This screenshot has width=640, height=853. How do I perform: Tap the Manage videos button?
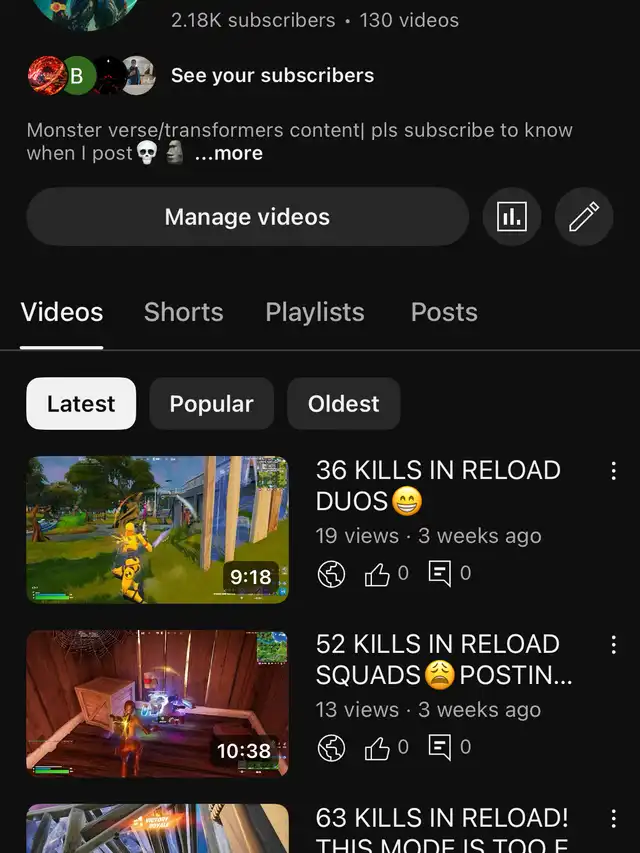point(247,217)
